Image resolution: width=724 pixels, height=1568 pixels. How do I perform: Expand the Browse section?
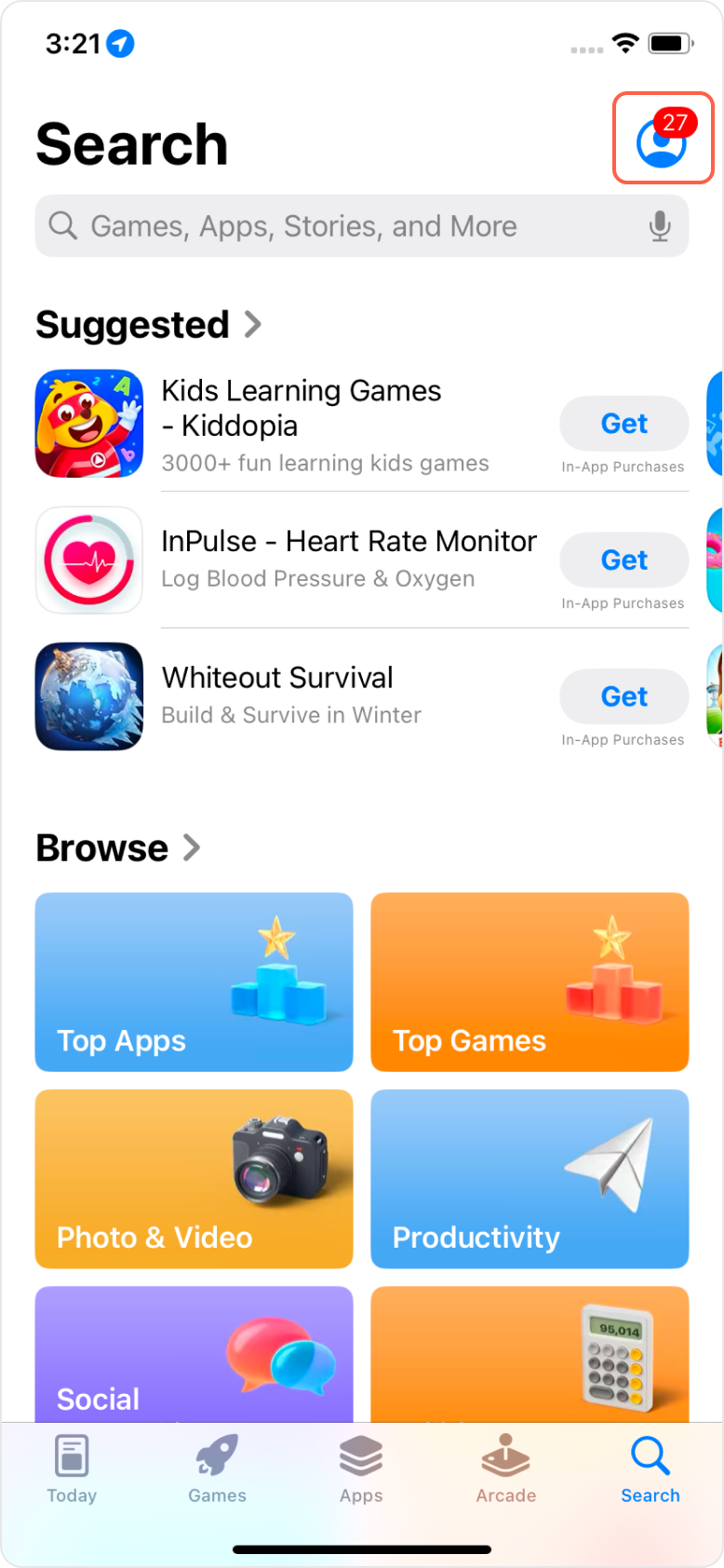pyautogui.click(x=118, y=848)
